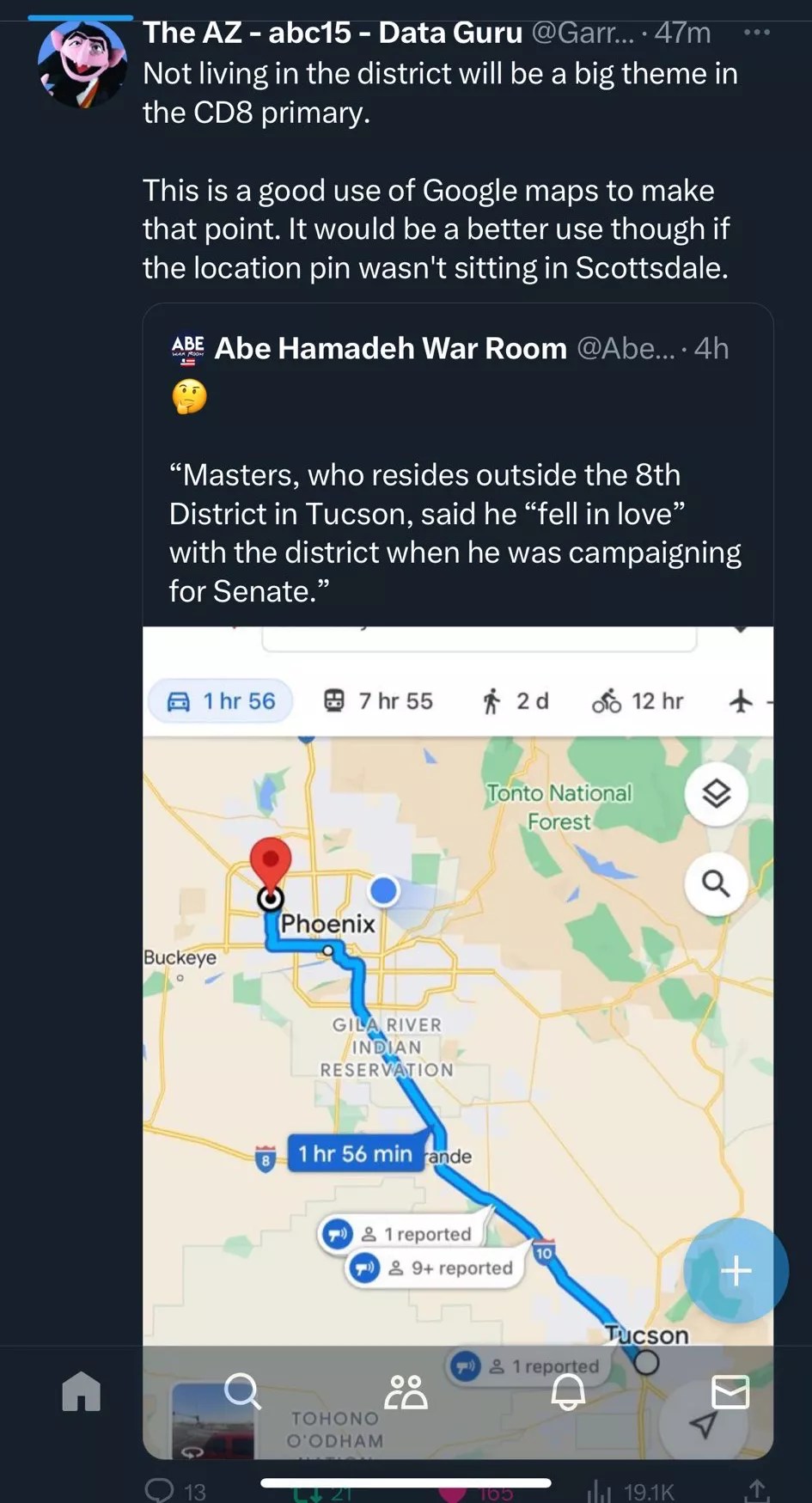View the Google Maps screenshot image
812x1503 pixels.
click(x=457, y=988)
